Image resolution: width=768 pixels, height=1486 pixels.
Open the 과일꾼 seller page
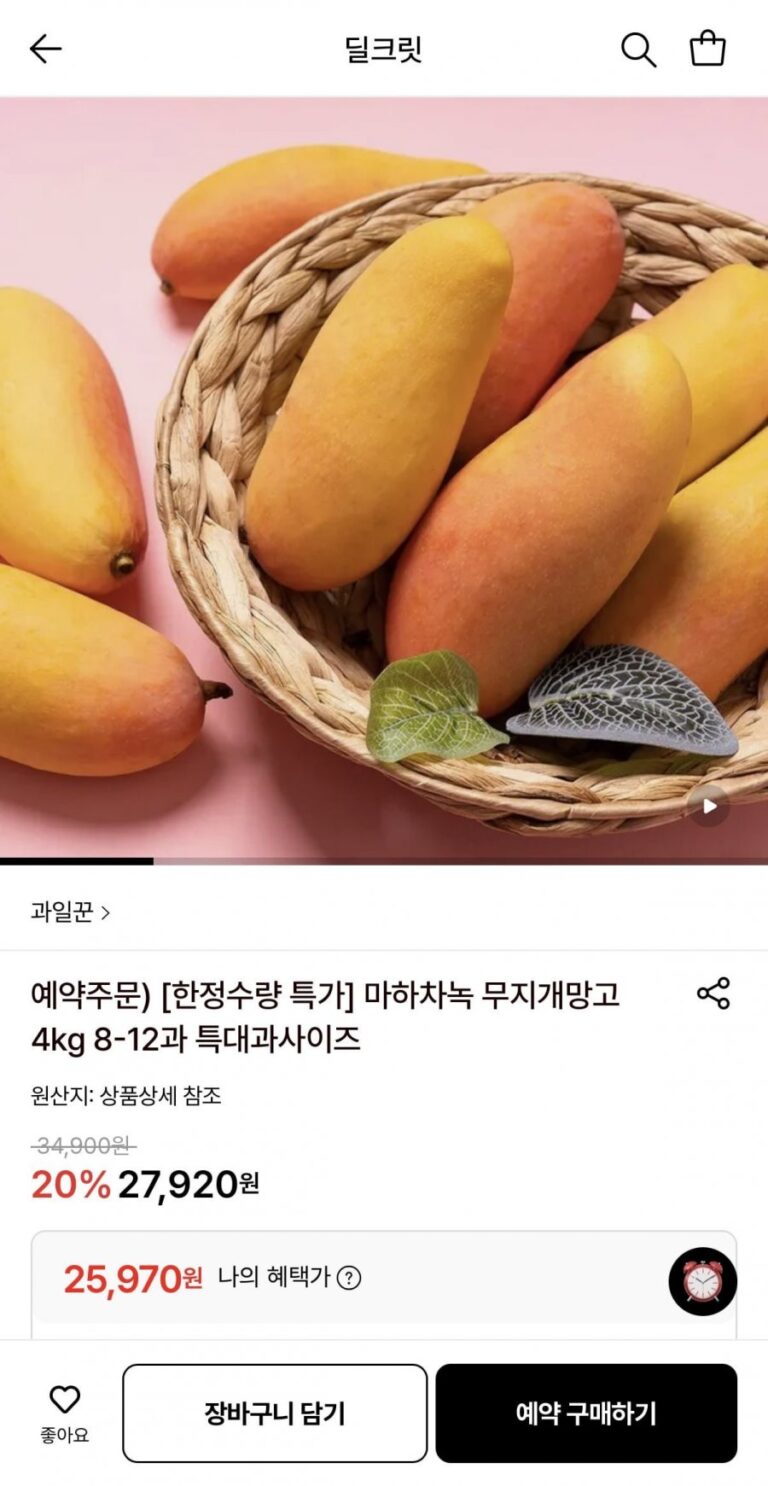coord(70,912)
